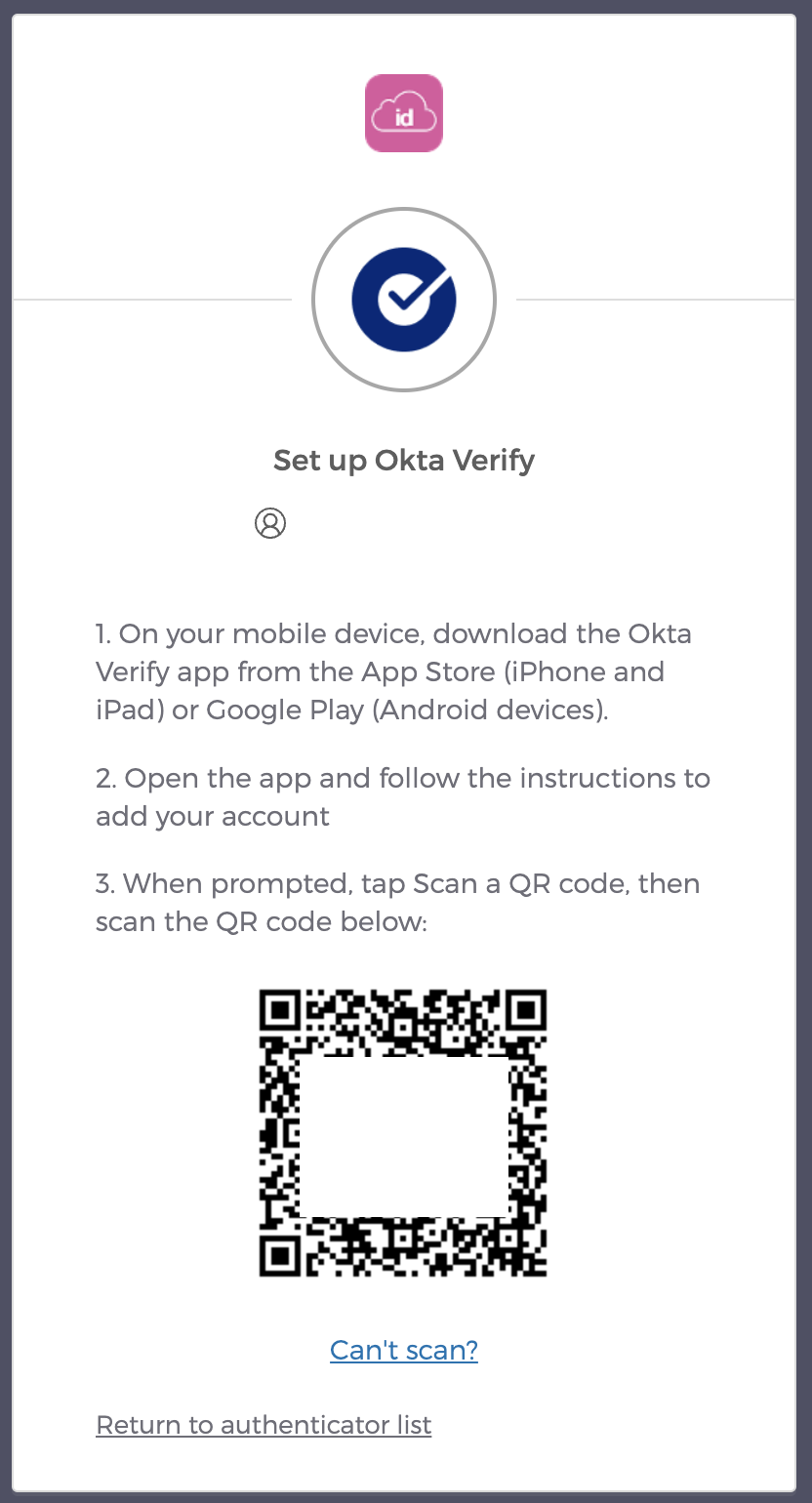
Task: Open the "Can't scan?" link
Action: click(x=404, y=1350)
